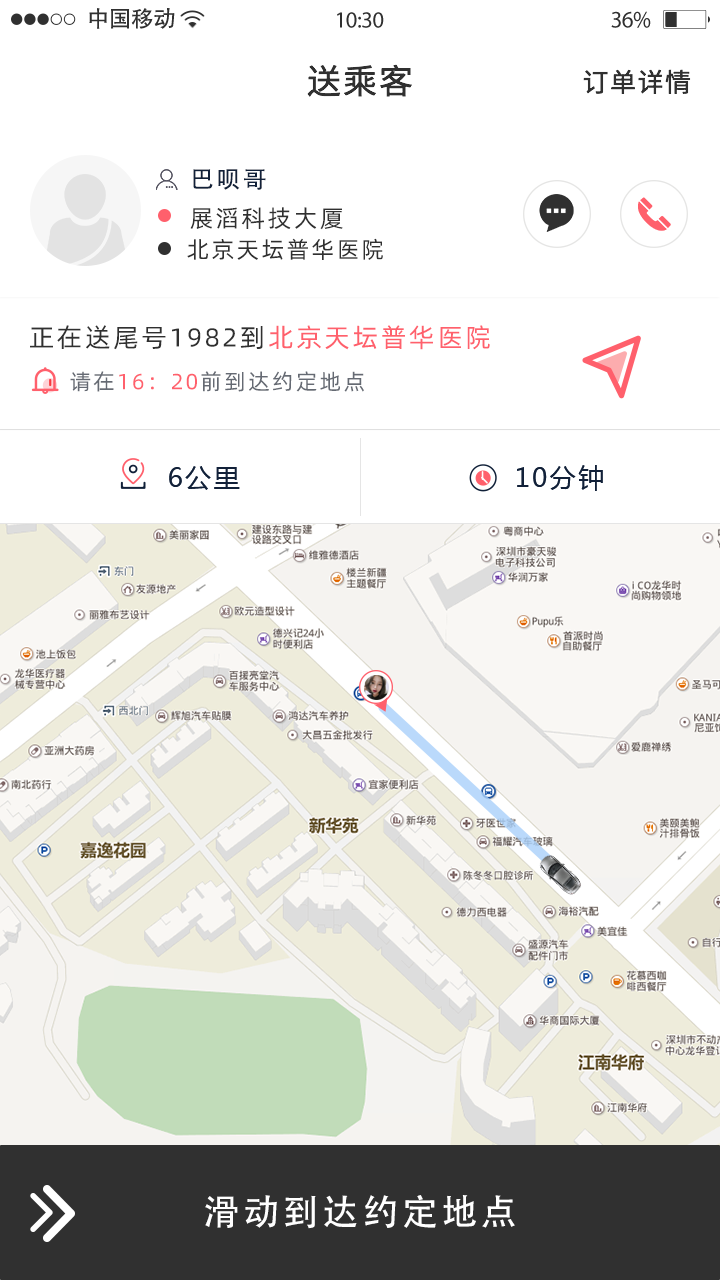Tap the passenger person icon beside 巴呗哥
The width and height of the screenshot is (720, 1280).
tap(166, 178)
